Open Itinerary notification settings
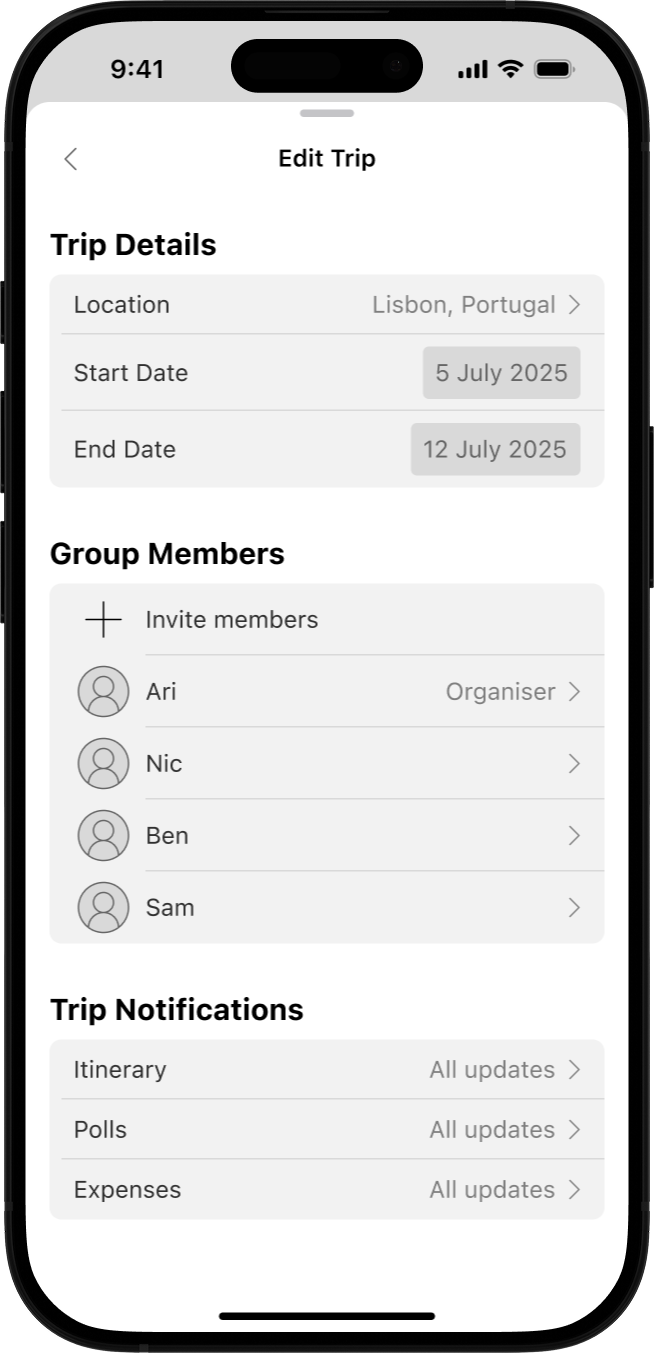Viewport: 654px width, 1353px height. tap(327, 1069)
